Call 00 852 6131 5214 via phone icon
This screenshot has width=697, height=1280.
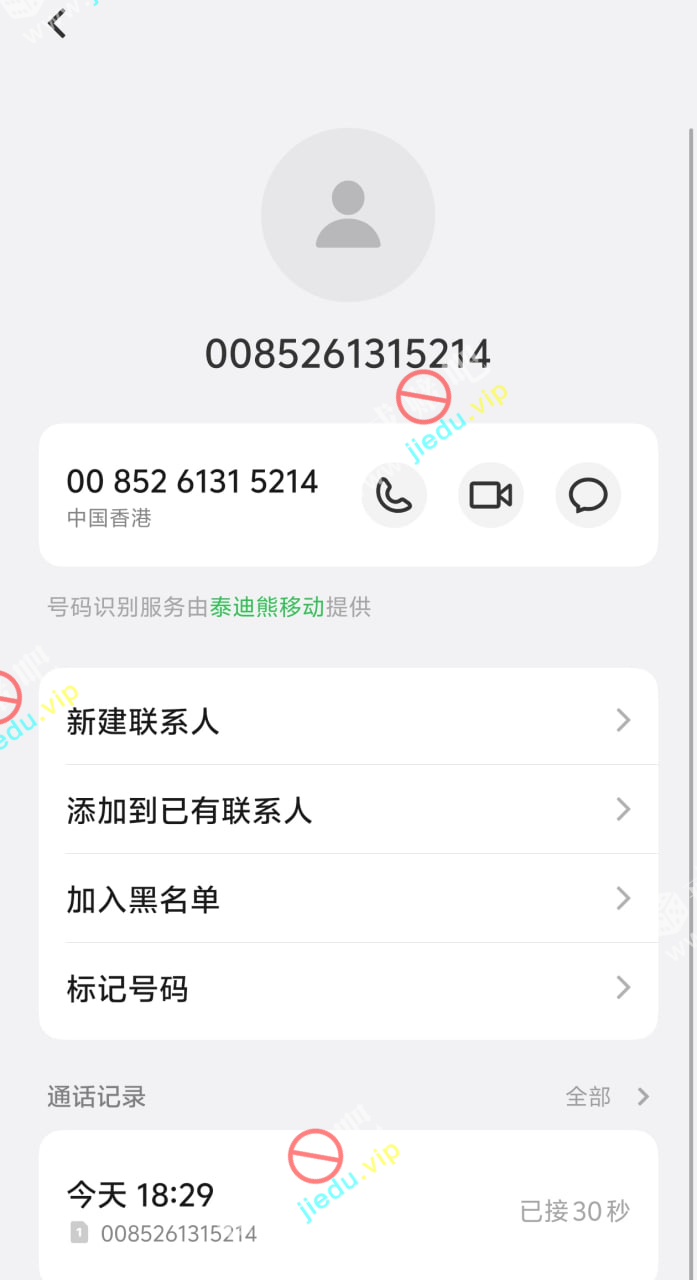(x=394, y=495)
